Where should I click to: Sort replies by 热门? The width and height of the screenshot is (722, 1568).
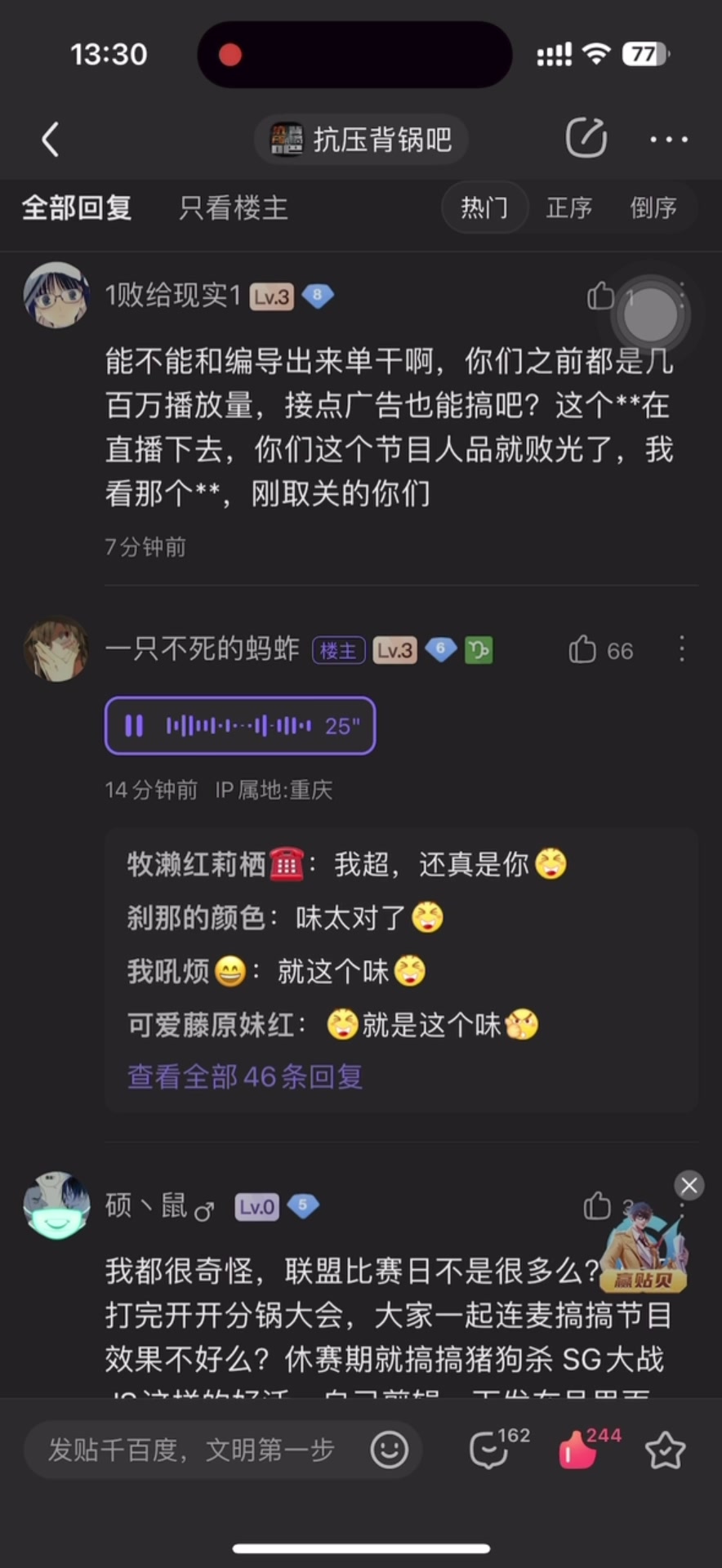484,208
